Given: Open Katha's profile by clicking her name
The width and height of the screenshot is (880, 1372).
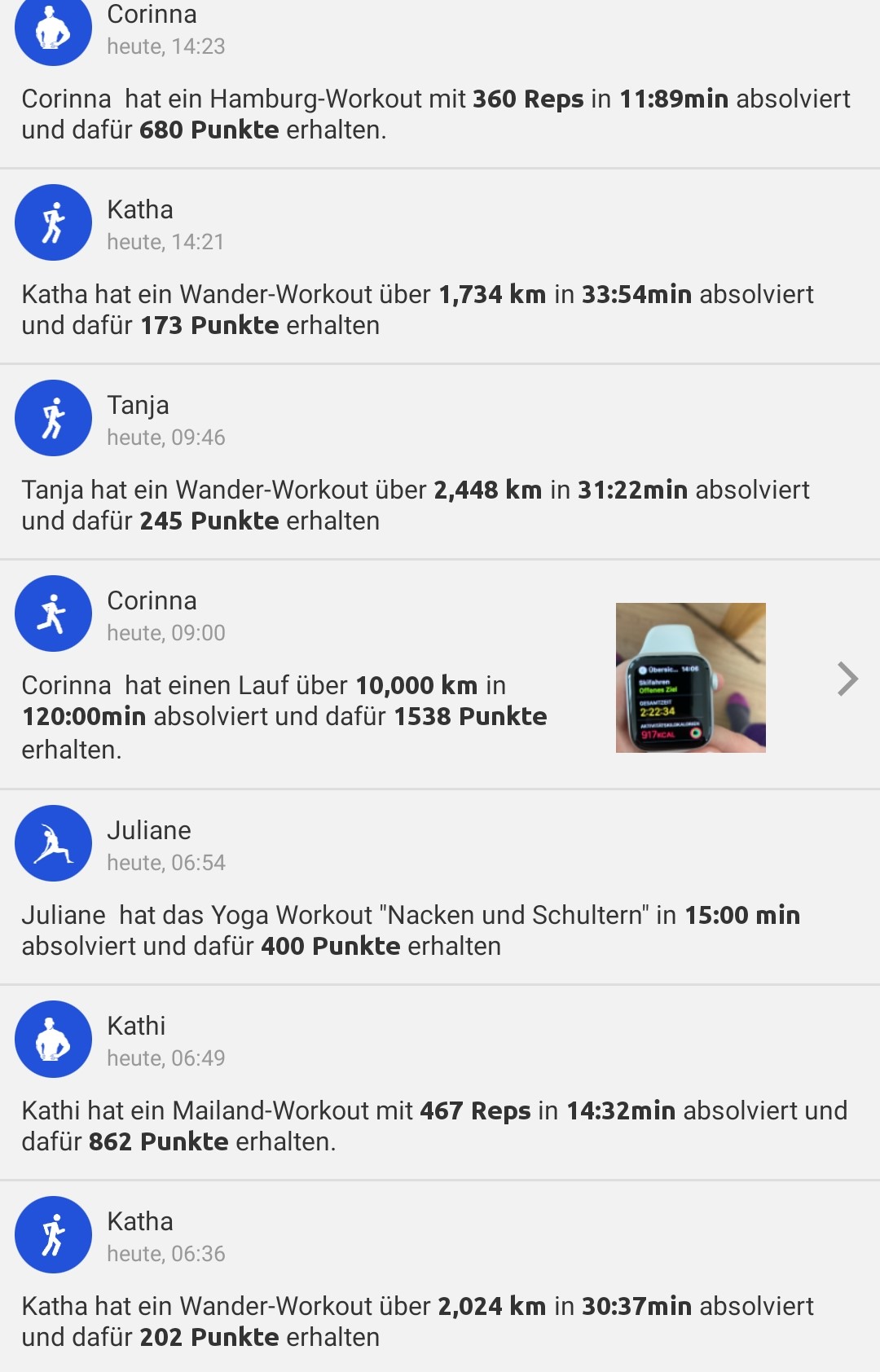Looking at the screenshot, I should click(140, 209).
